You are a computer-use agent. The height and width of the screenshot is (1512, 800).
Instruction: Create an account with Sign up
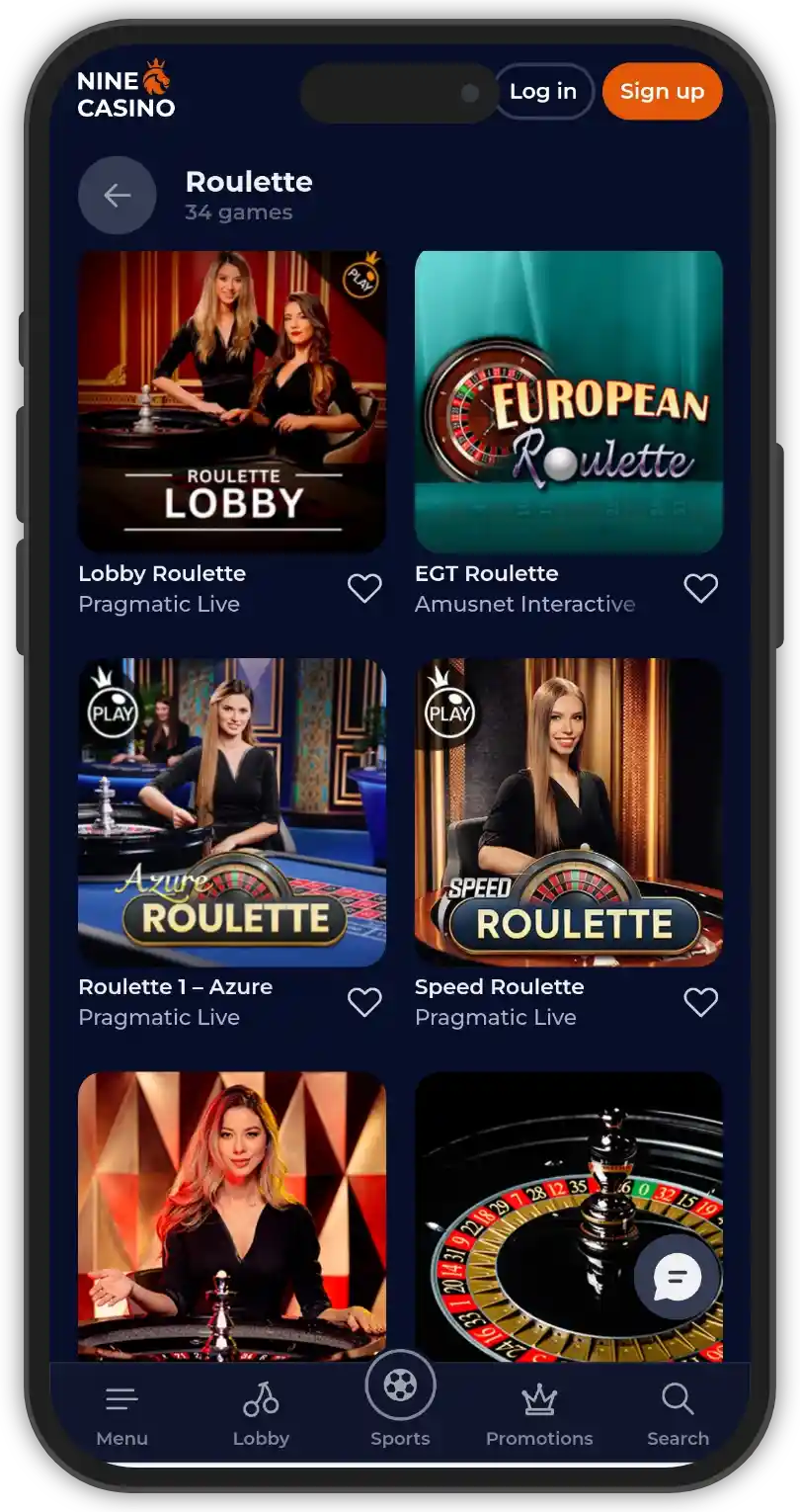point(662,92)
